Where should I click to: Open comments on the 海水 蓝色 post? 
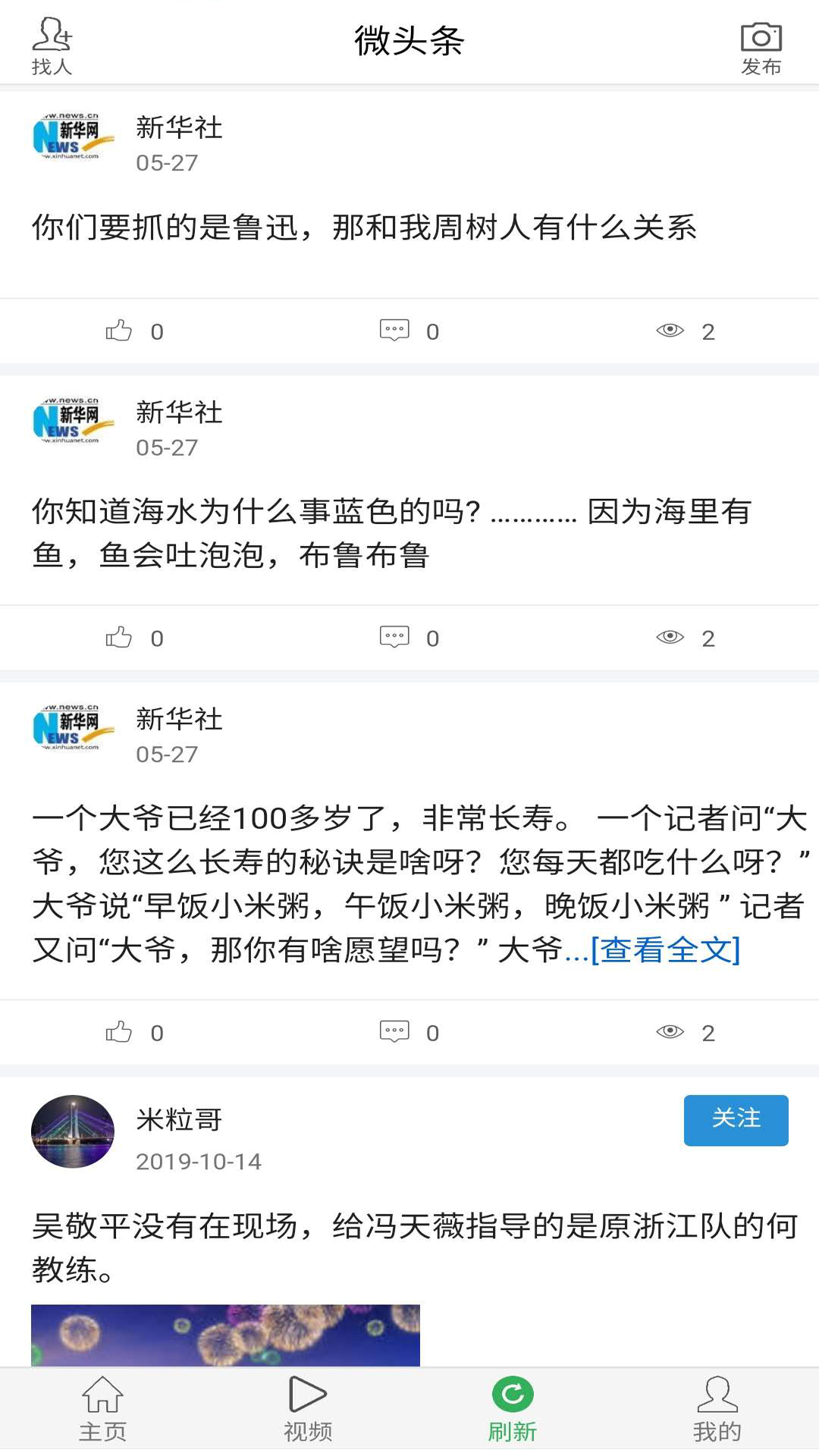[394, 638]
